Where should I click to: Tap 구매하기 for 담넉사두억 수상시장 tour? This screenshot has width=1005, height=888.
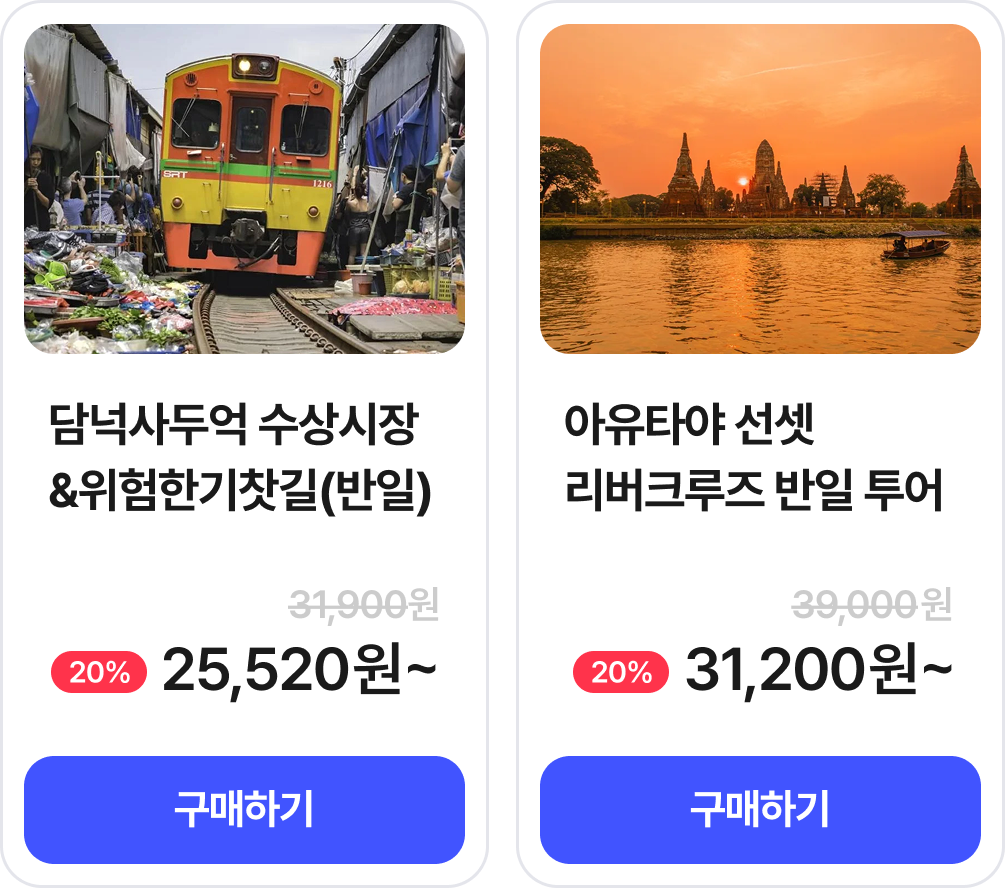click(244, 809)
